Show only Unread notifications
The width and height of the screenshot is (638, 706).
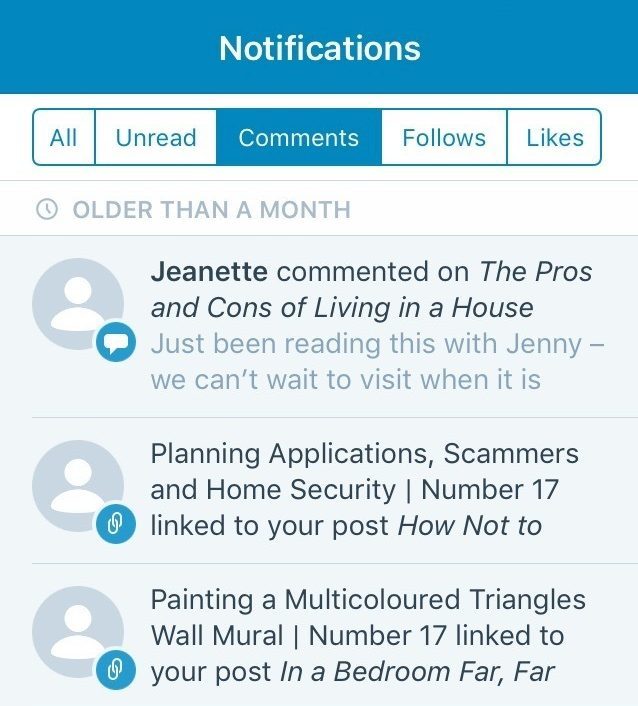click(x=156, y=138)
